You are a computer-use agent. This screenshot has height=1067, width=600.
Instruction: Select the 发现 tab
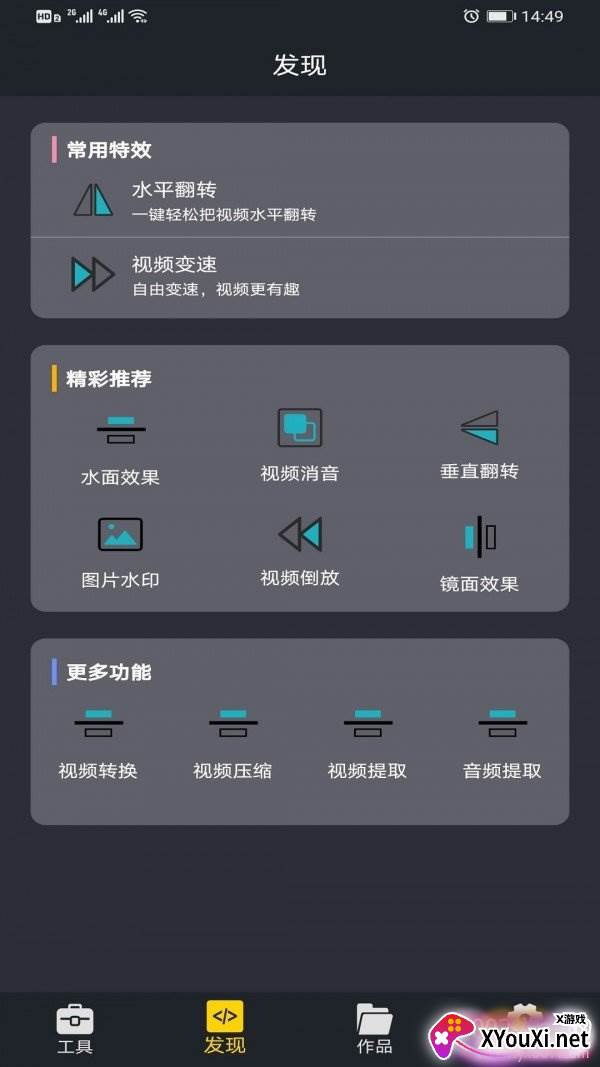225,1029
